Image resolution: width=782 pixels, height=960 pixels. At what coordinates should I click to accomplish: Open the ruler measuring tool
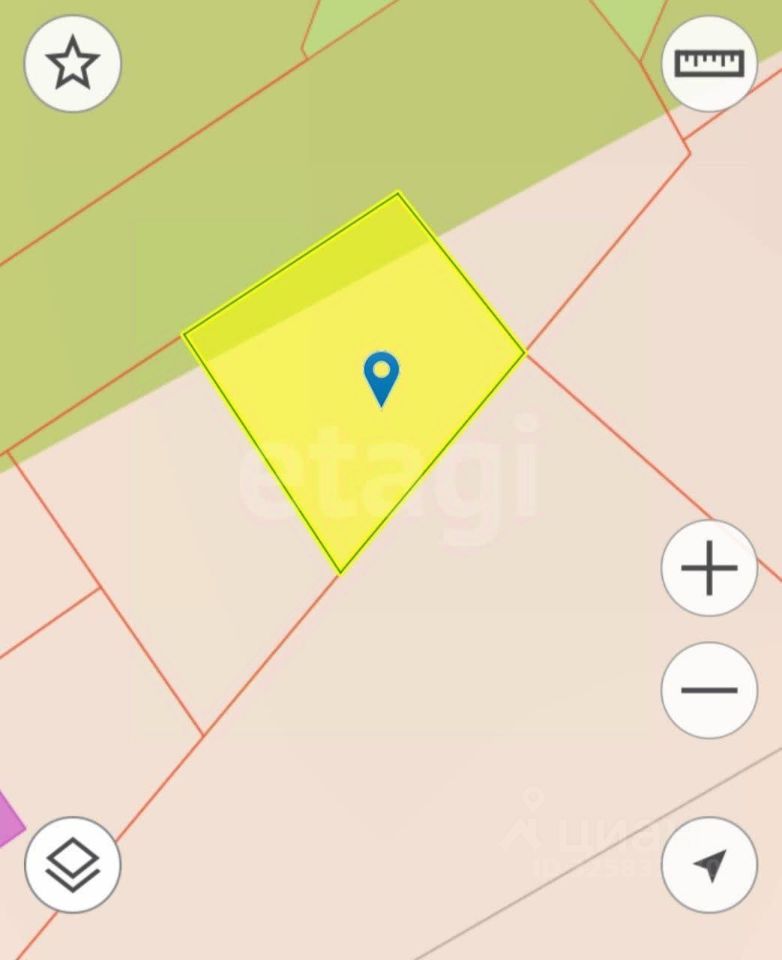[x=710, y=64]
